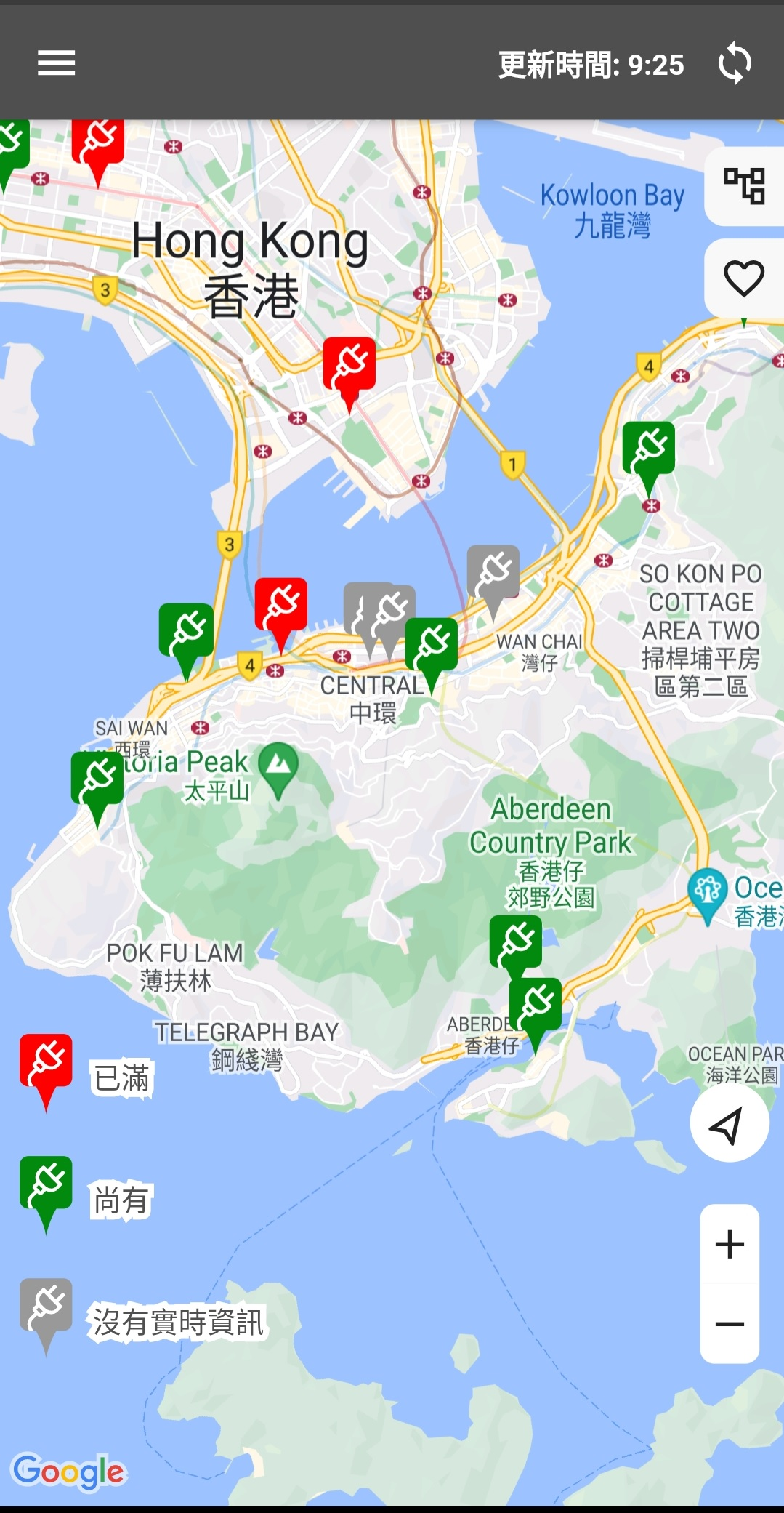Screen dimensions: 784x1513
Task: Select the lower green charger marker at Aberdeen
Action: pos(536,1005)
